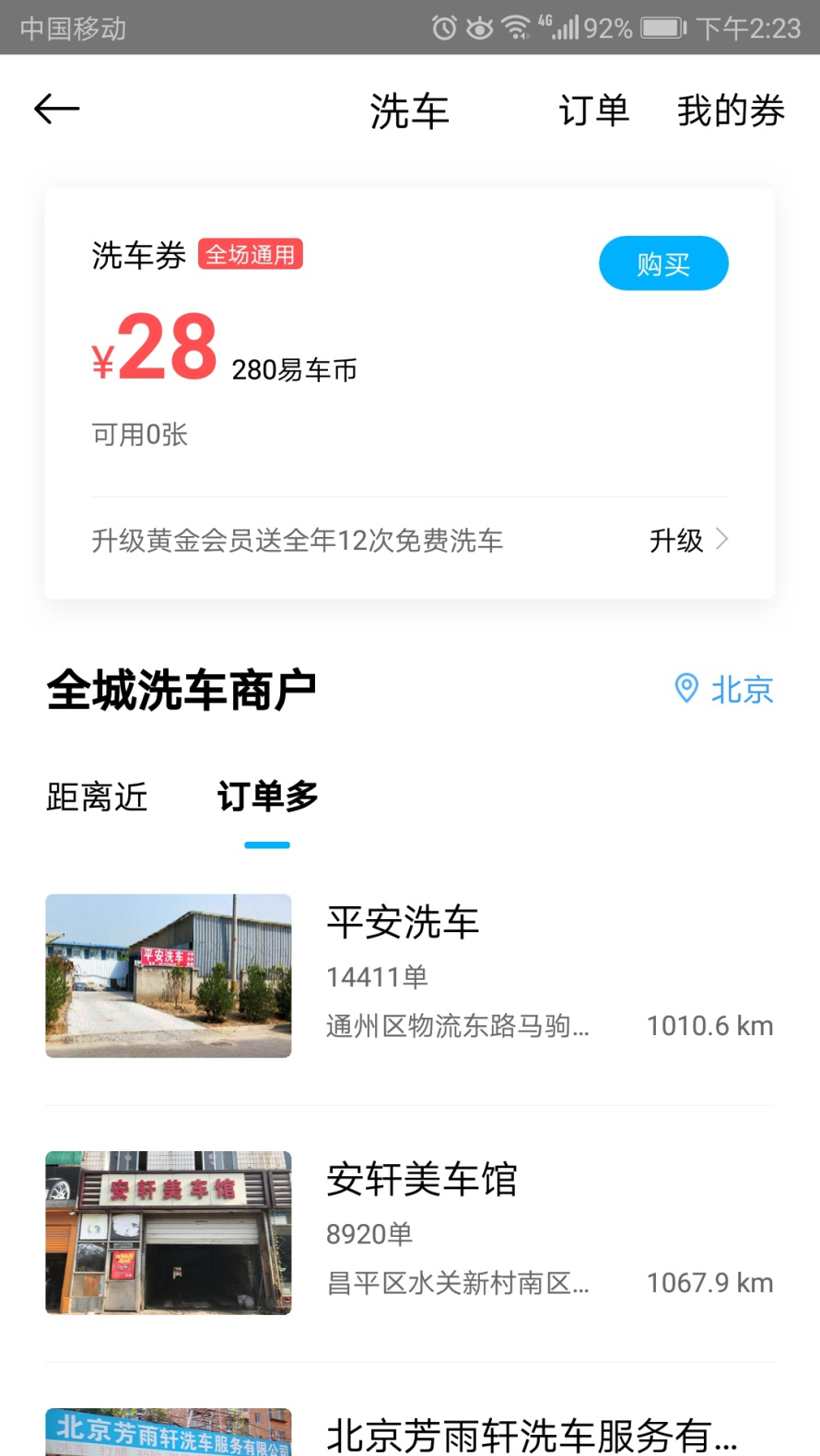The height and width of the screenshot is (1456, 820).
Task: Open 订单 orders page
Action: pos(594,111)
